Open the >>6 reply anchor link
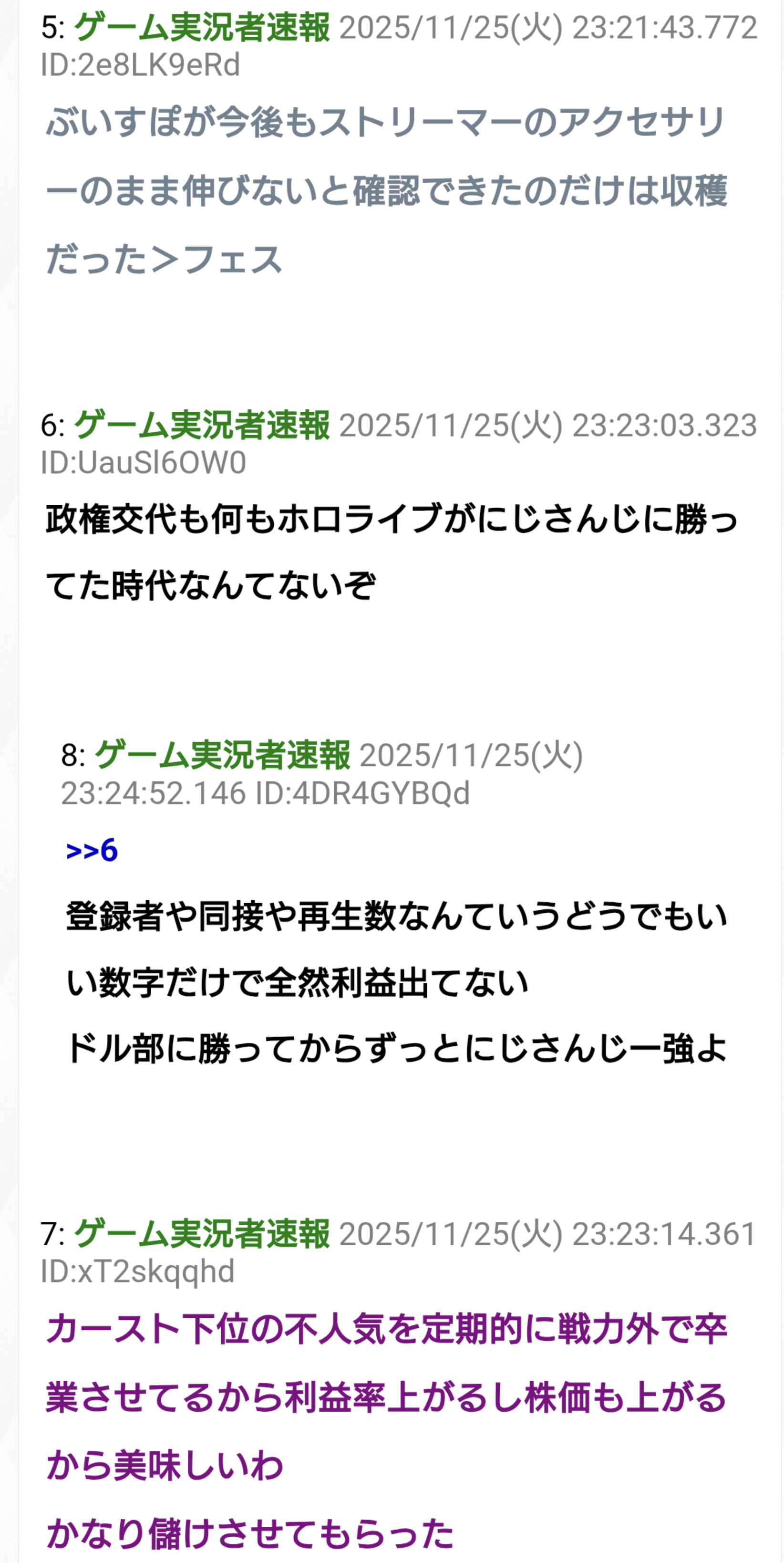 click(92, 850)
